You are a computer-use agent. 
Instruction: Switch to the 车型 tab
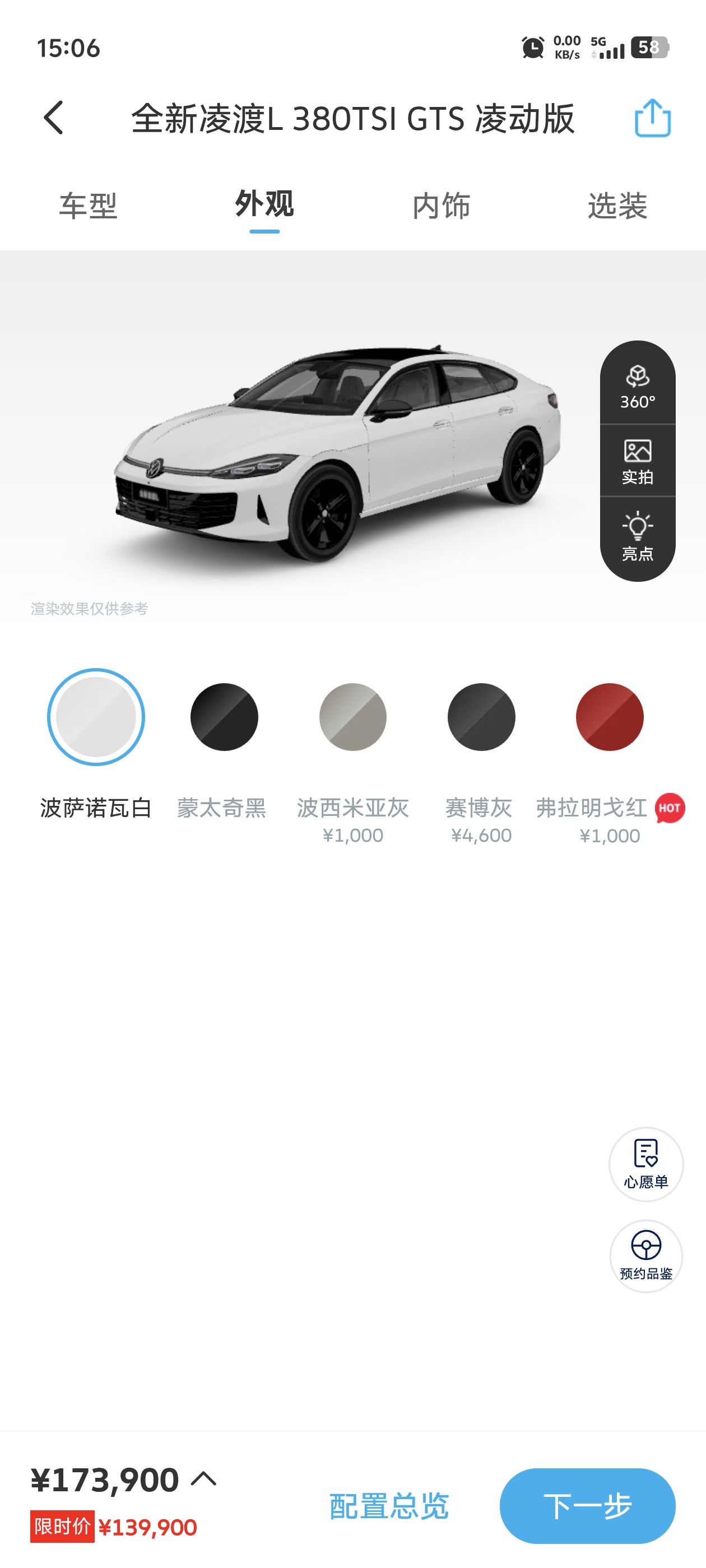click(x=89, y=206)
